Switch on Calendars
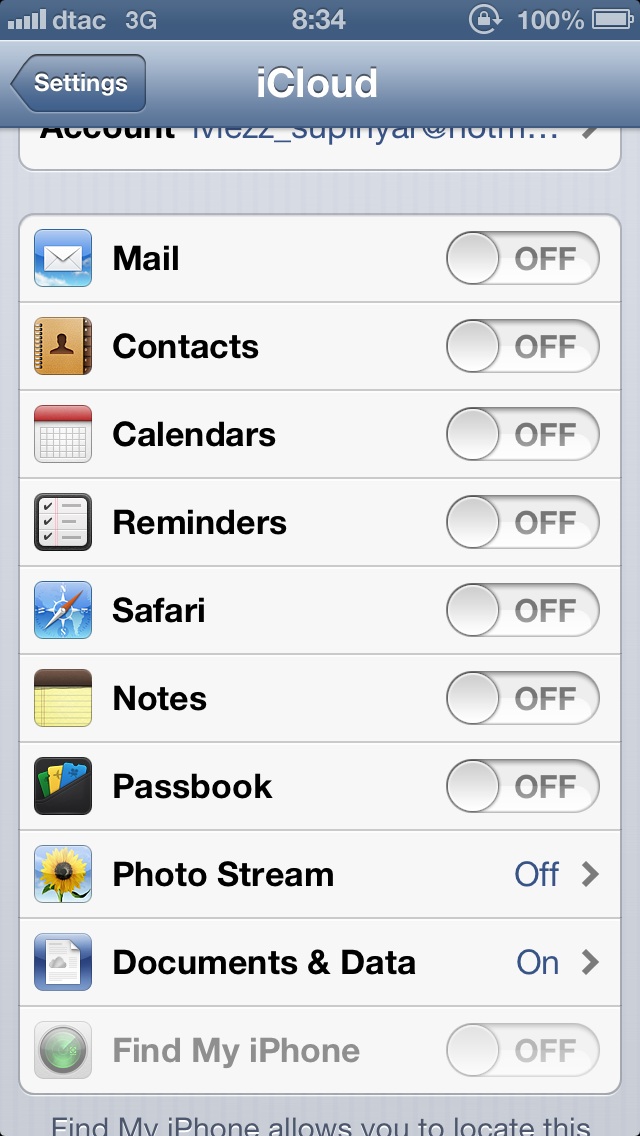 [523, 435]
